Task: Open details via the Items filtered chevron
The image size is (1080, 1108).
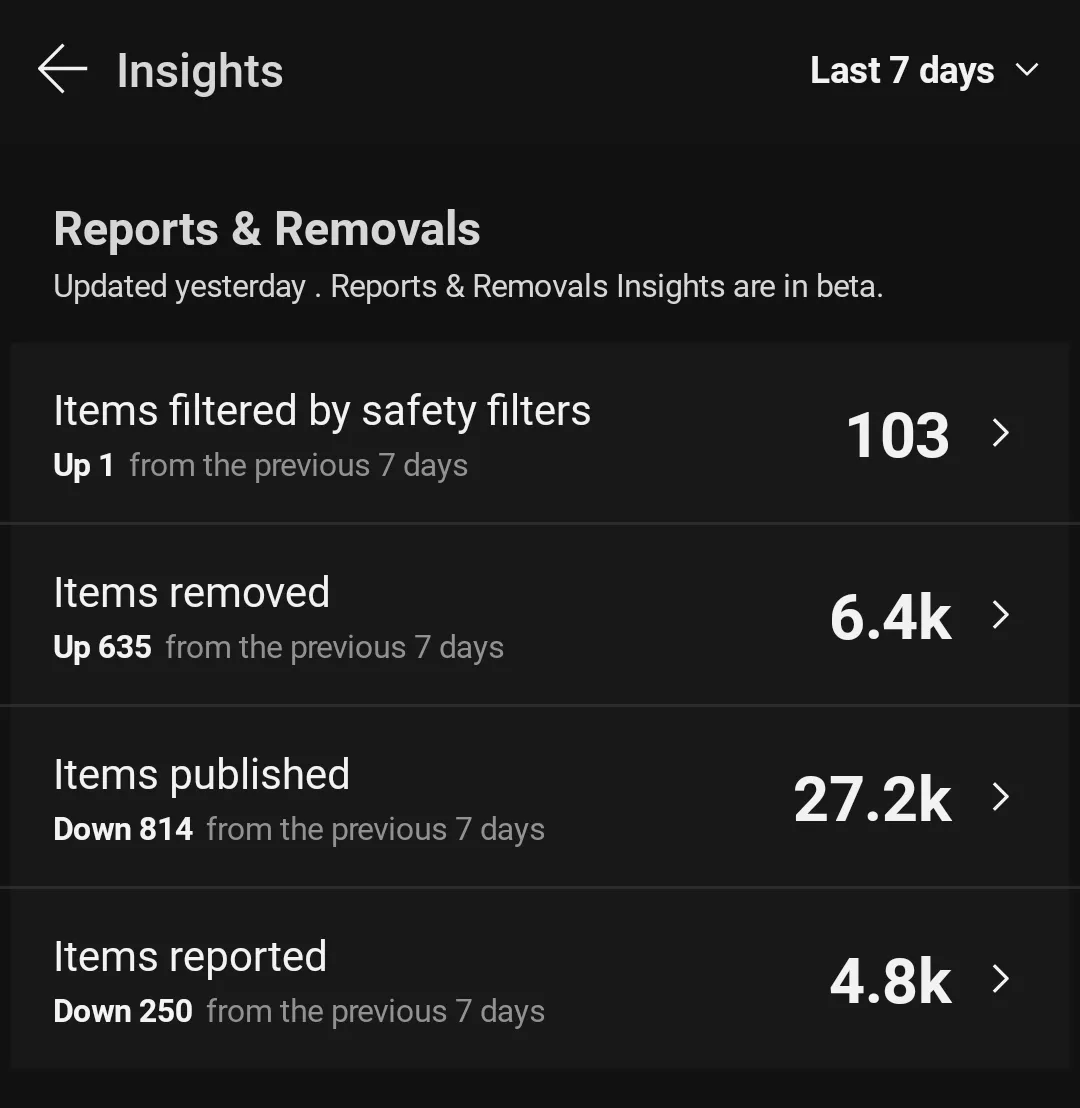Action: [x=1000, y=433]
